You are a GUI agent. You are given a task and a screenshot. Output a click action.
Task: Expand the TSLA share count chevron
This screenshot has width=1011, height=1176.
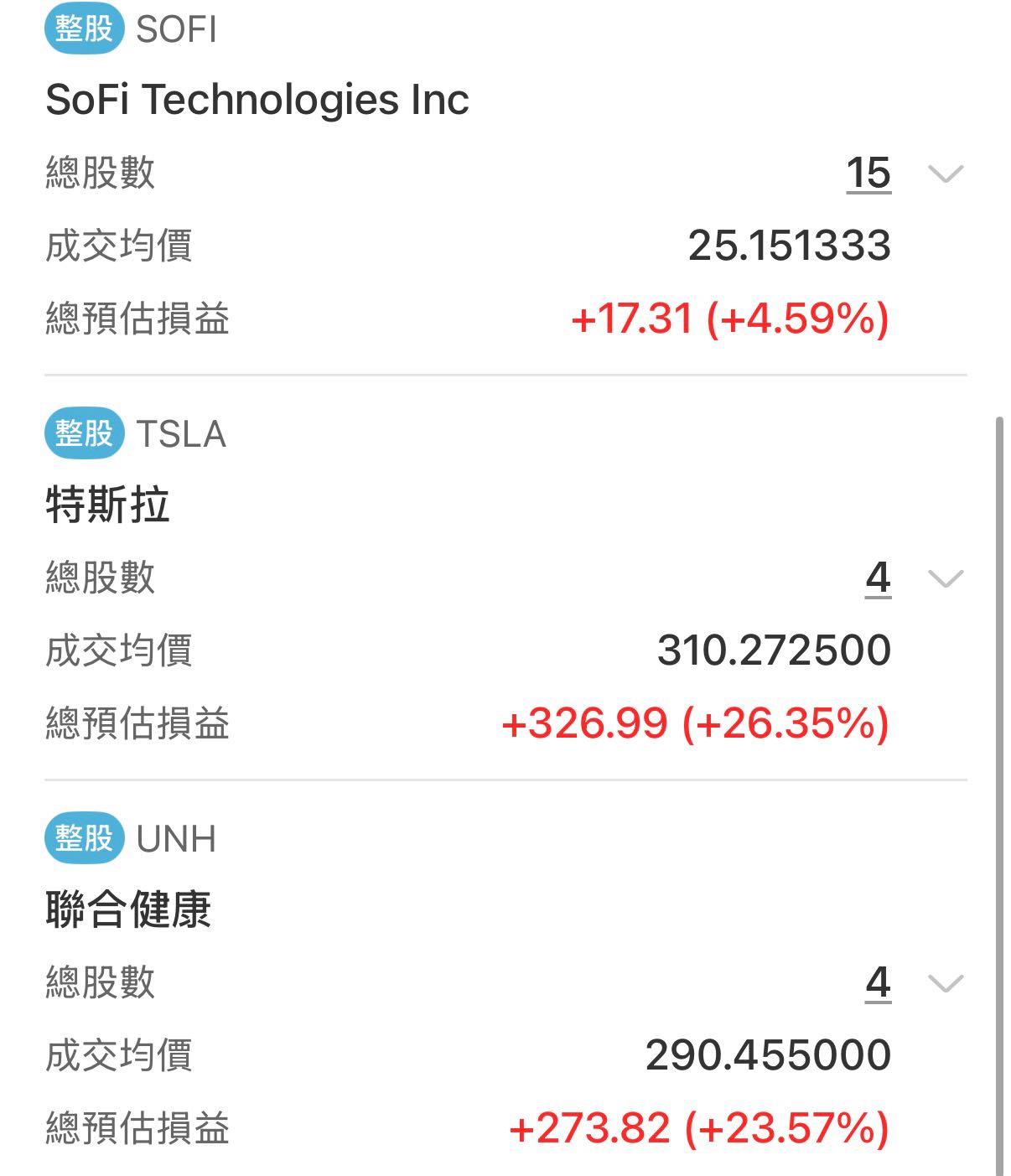946,578
